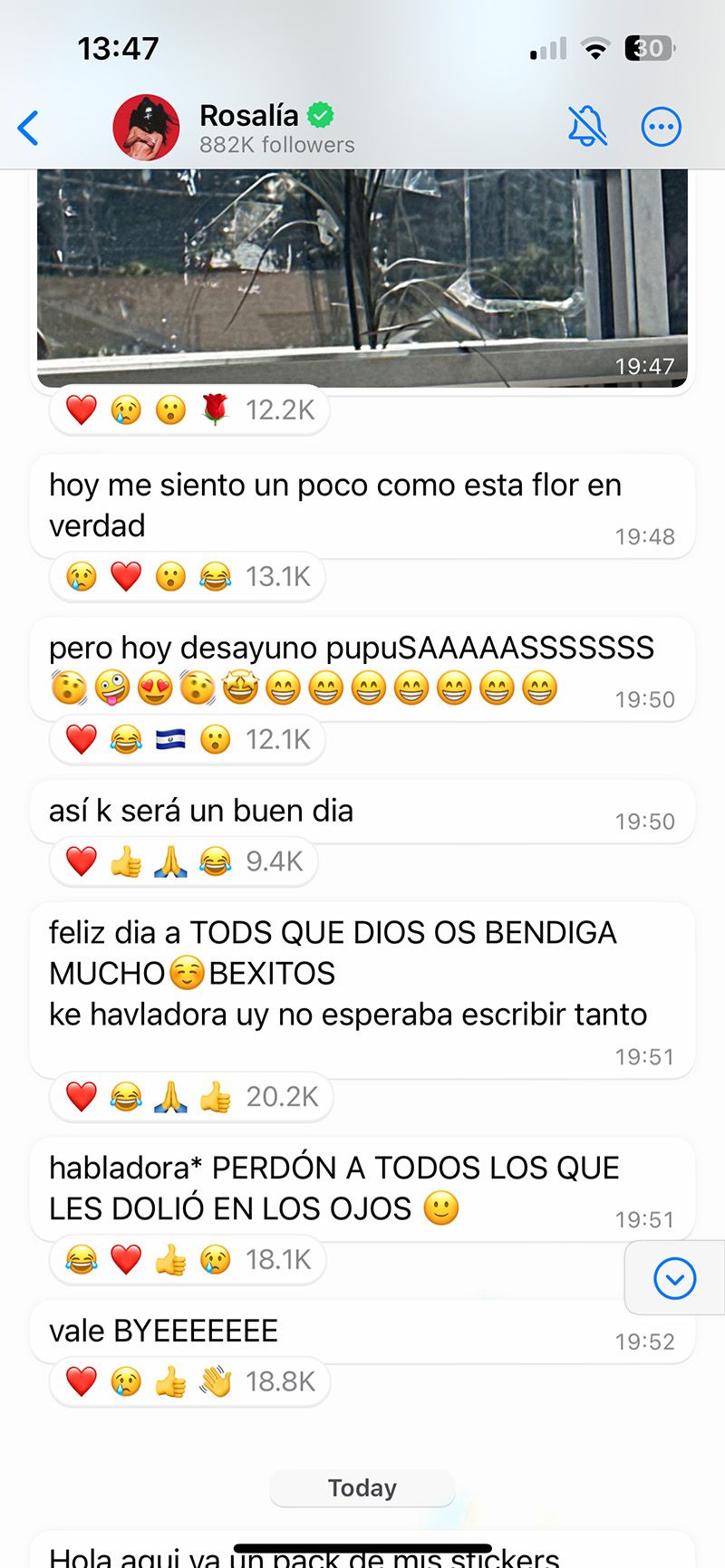Screen dimensions: 725x1568
Task: Mute notifications via the bell icon
Action: tap(587, 127)
